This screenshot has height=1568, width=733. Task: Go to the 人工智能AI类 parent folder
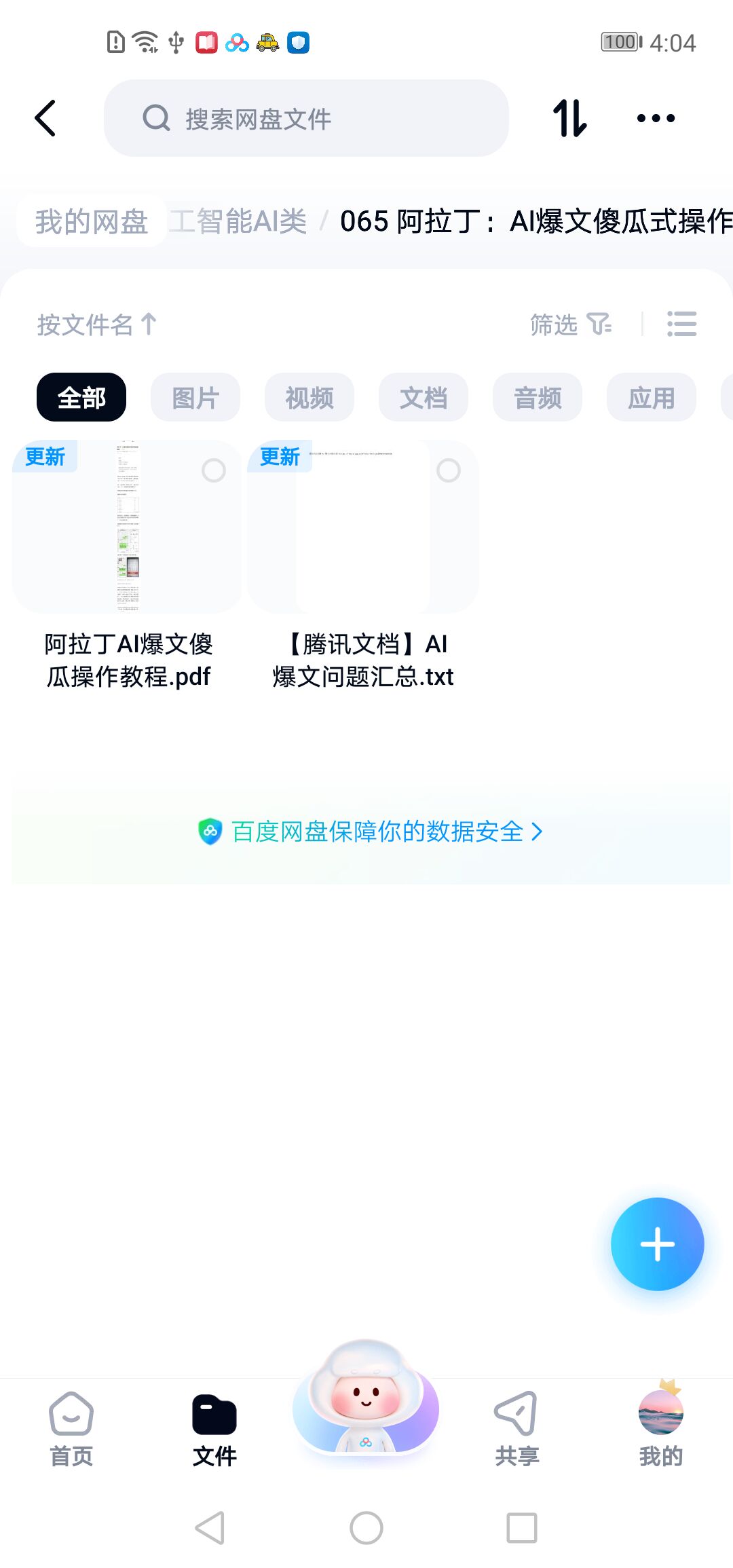point(239,221)
